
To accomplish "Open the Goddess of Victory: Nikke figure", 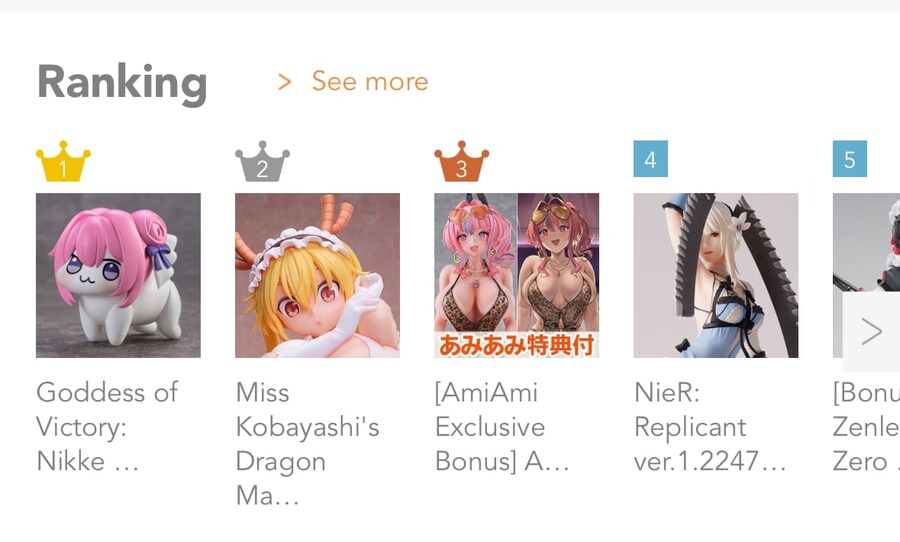I will tap(118, 275).
